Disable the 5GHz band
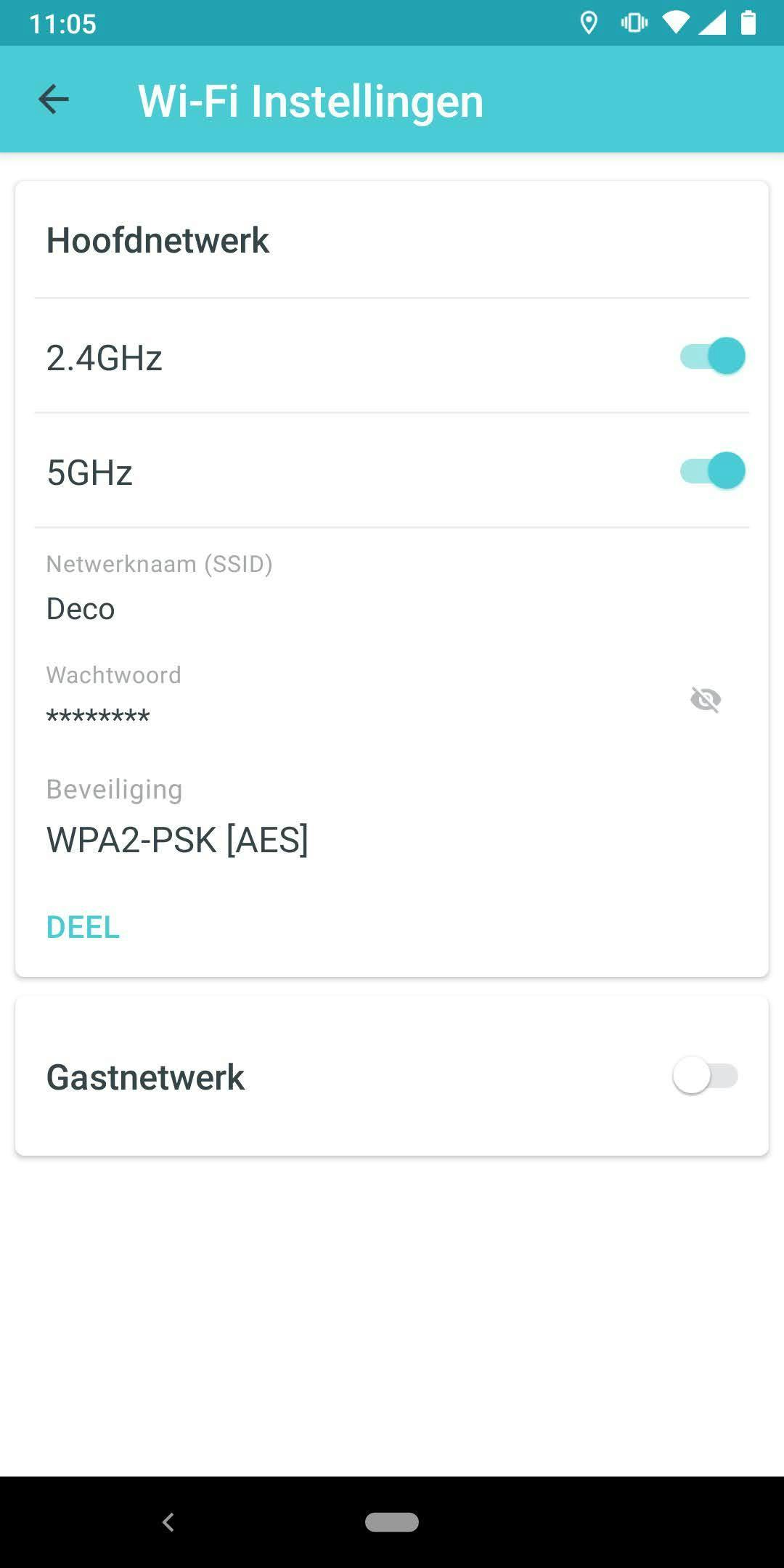This screenshot has width=784, height=1568. [712, 471]
